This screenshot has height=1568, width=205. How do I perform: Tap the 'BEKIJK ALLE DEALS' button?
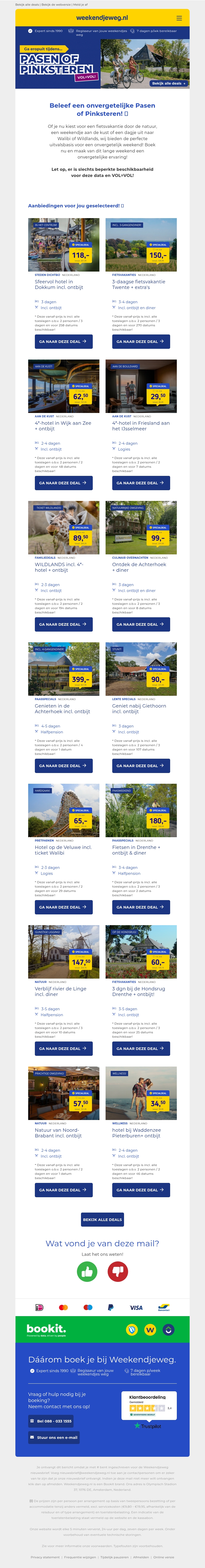coord(102,1220)
